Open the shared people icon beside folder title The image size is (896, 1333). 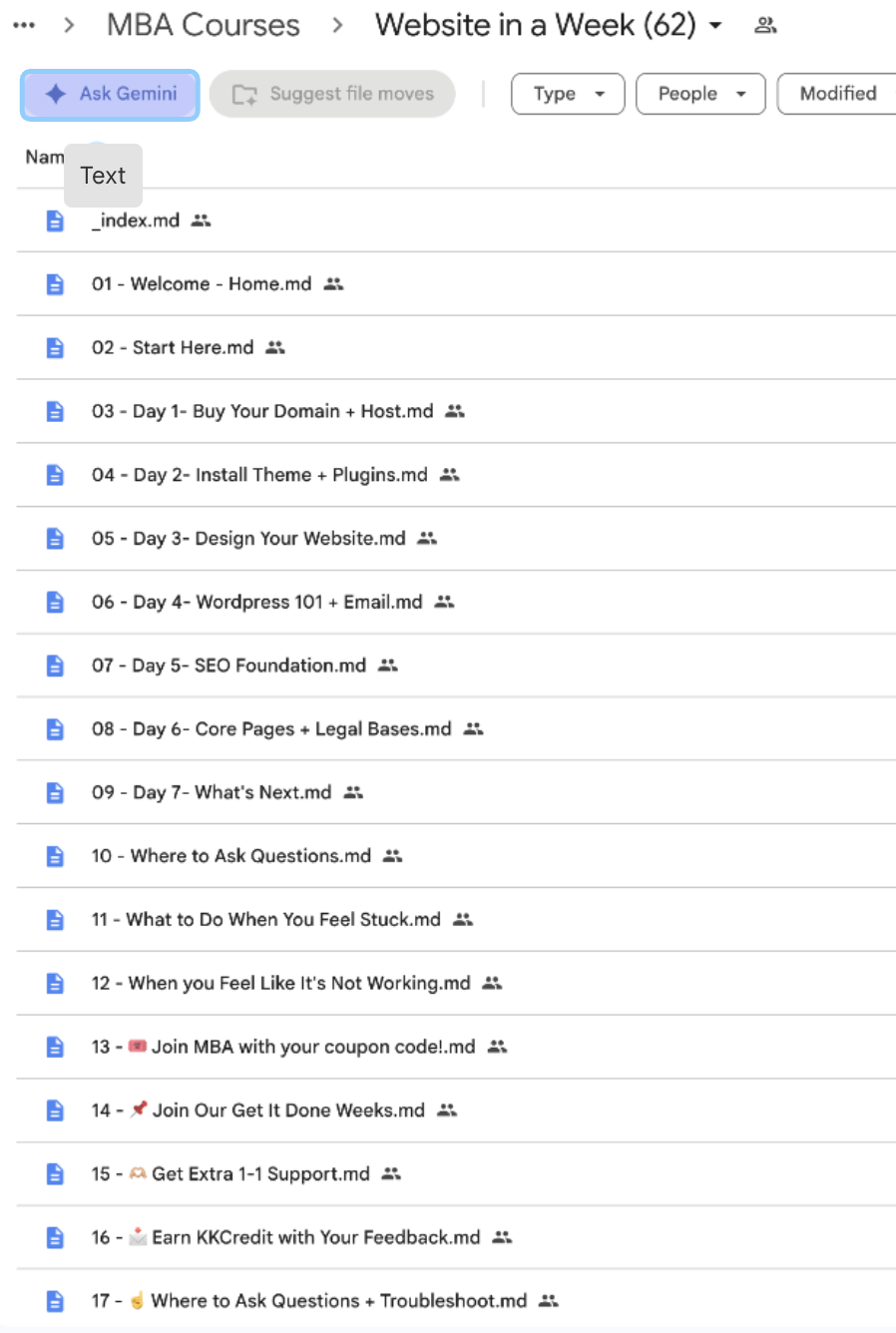(x=765, y=25)
